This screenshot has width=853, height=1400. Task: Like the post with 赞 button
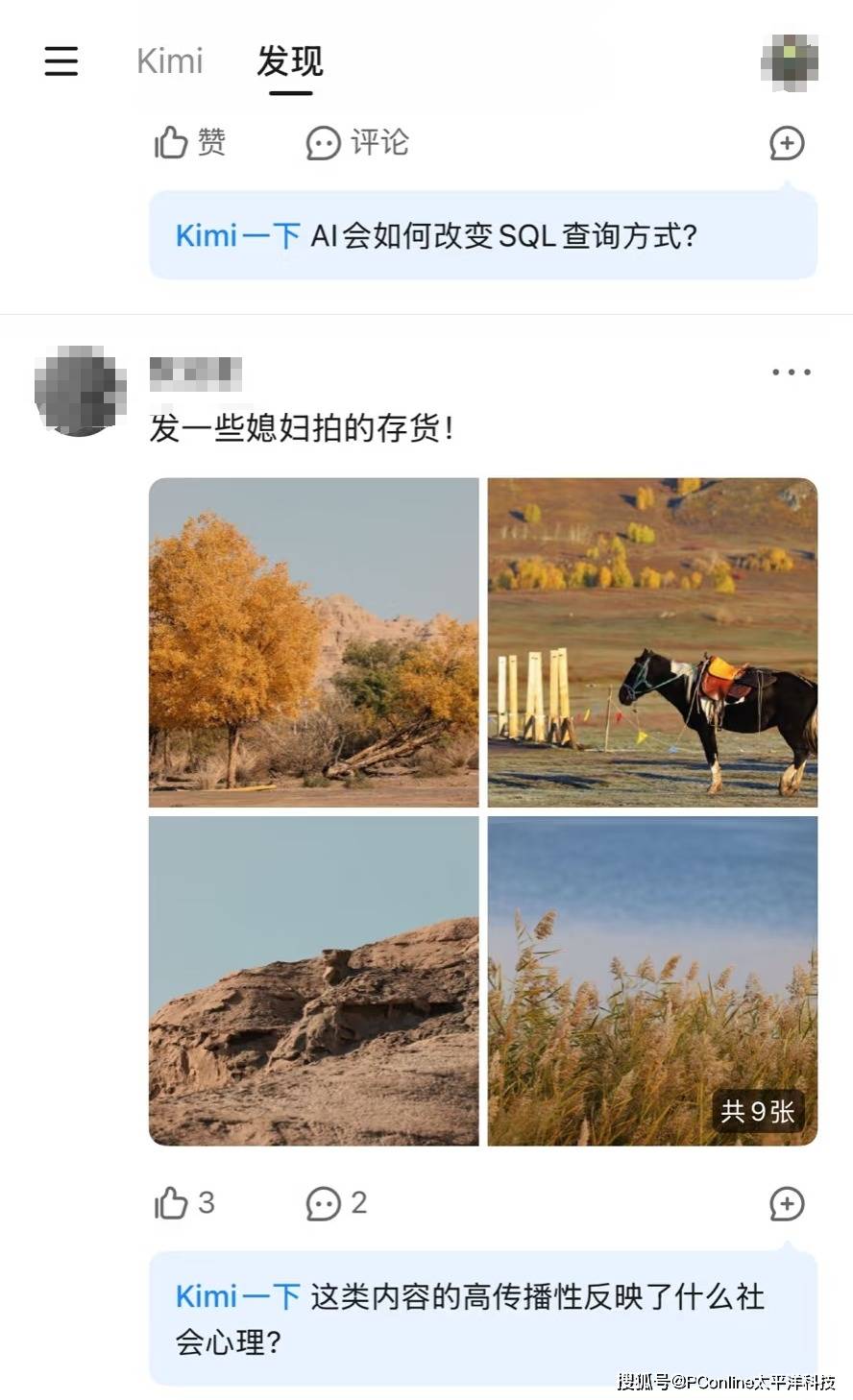(x=190, y=143)
